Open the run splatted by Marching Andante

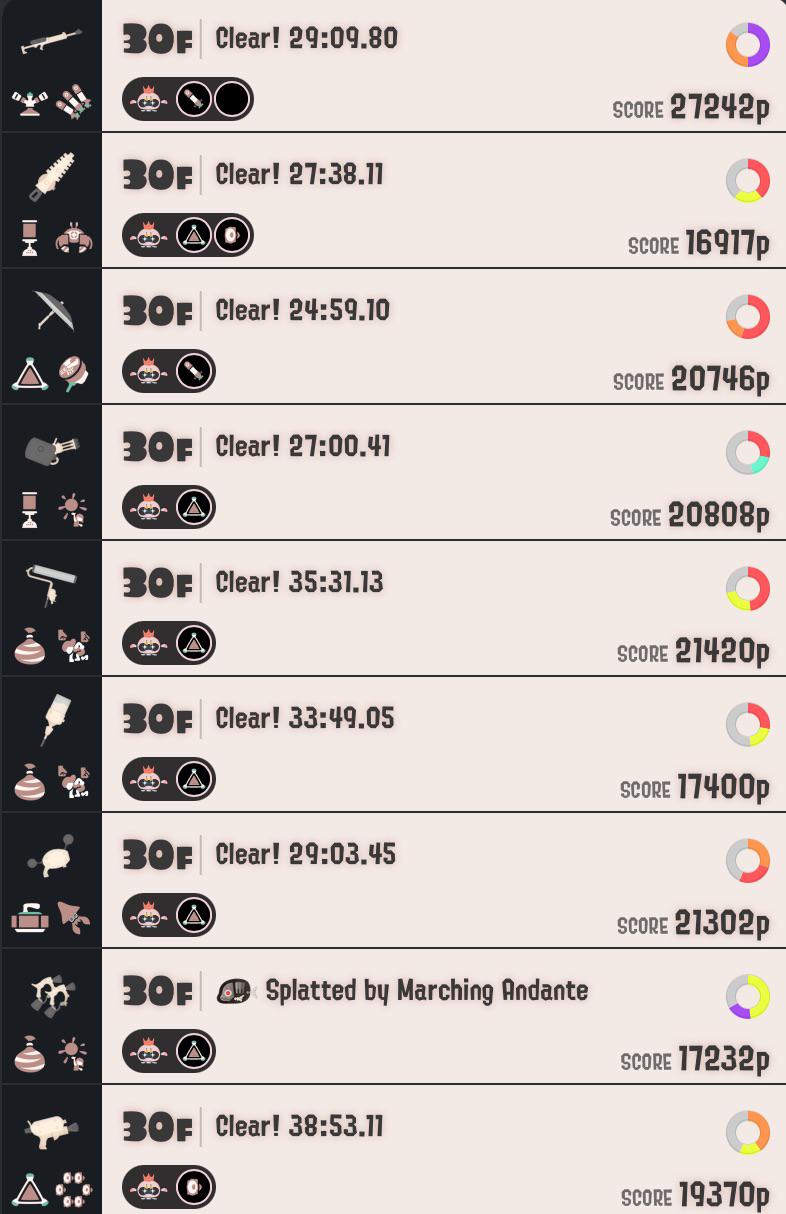pos(443,1017)
